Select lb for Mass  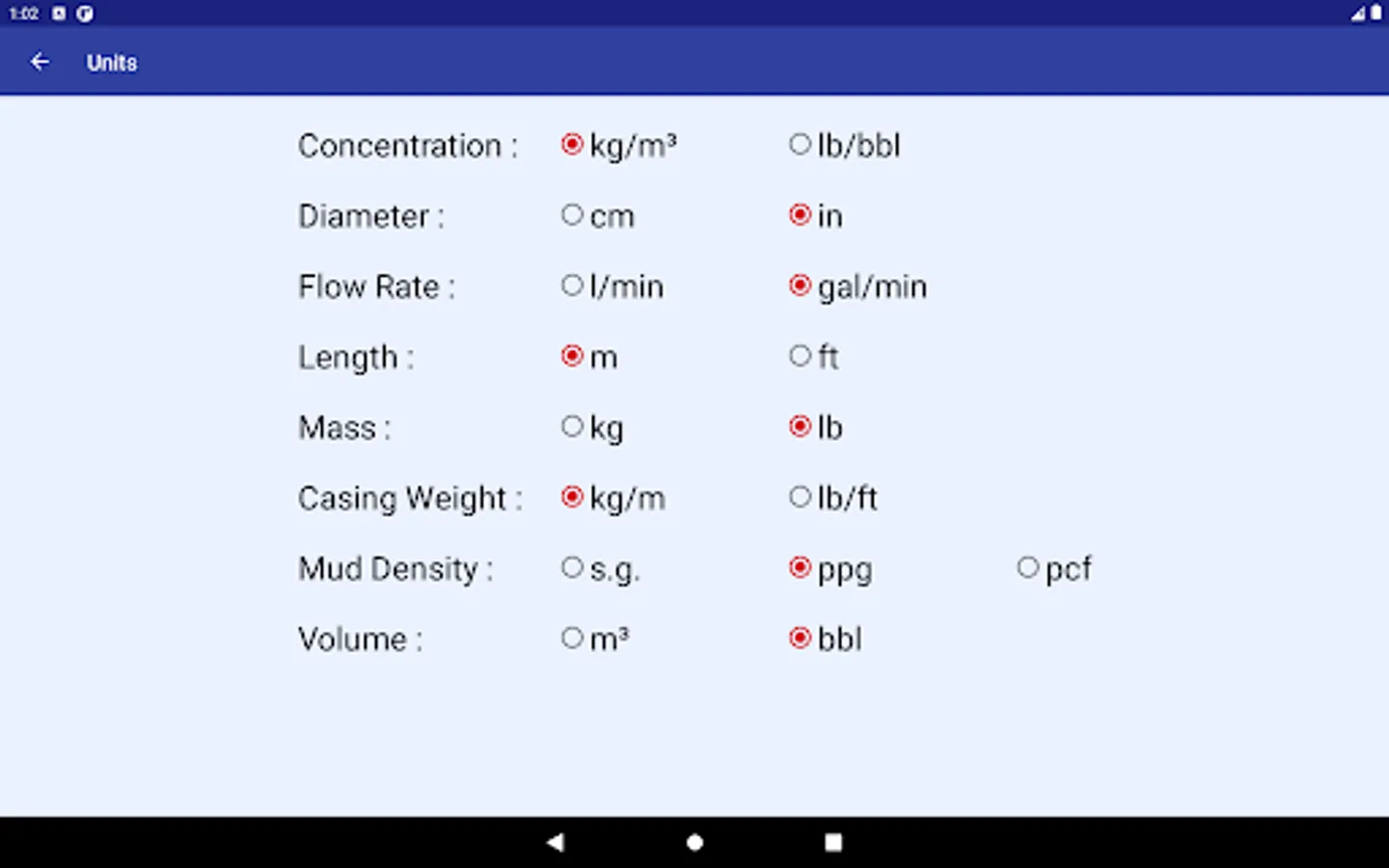tap(800, 426)
